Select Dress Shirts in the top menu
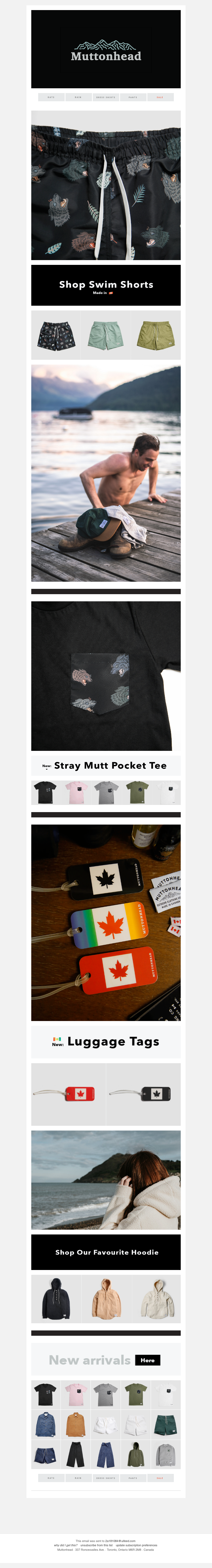The width and height of the screenshot is (212, 1568). point(105,97)
